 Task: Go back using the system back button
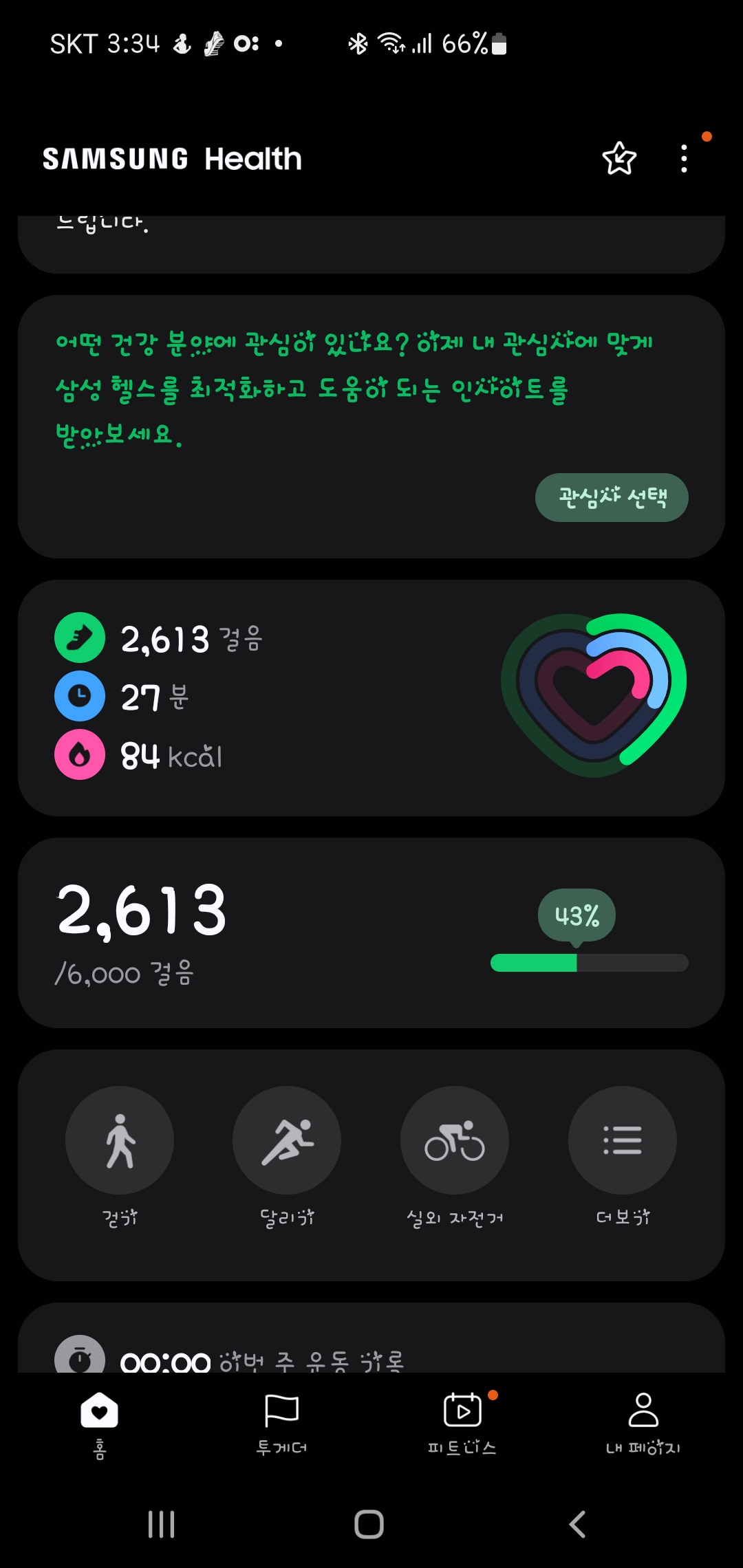point(577,1524)
